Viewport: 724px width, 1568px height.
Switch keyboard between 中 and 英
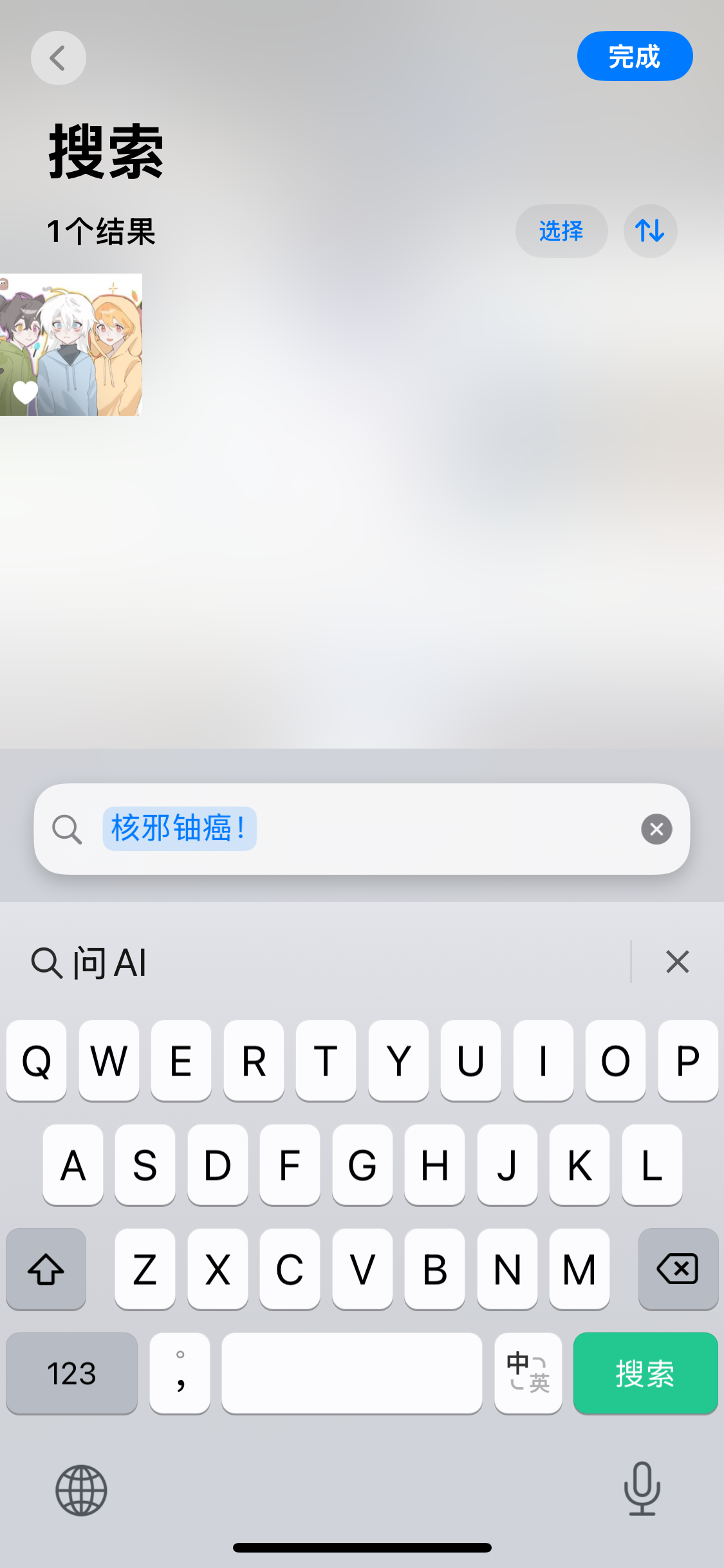pos(528,1373)
